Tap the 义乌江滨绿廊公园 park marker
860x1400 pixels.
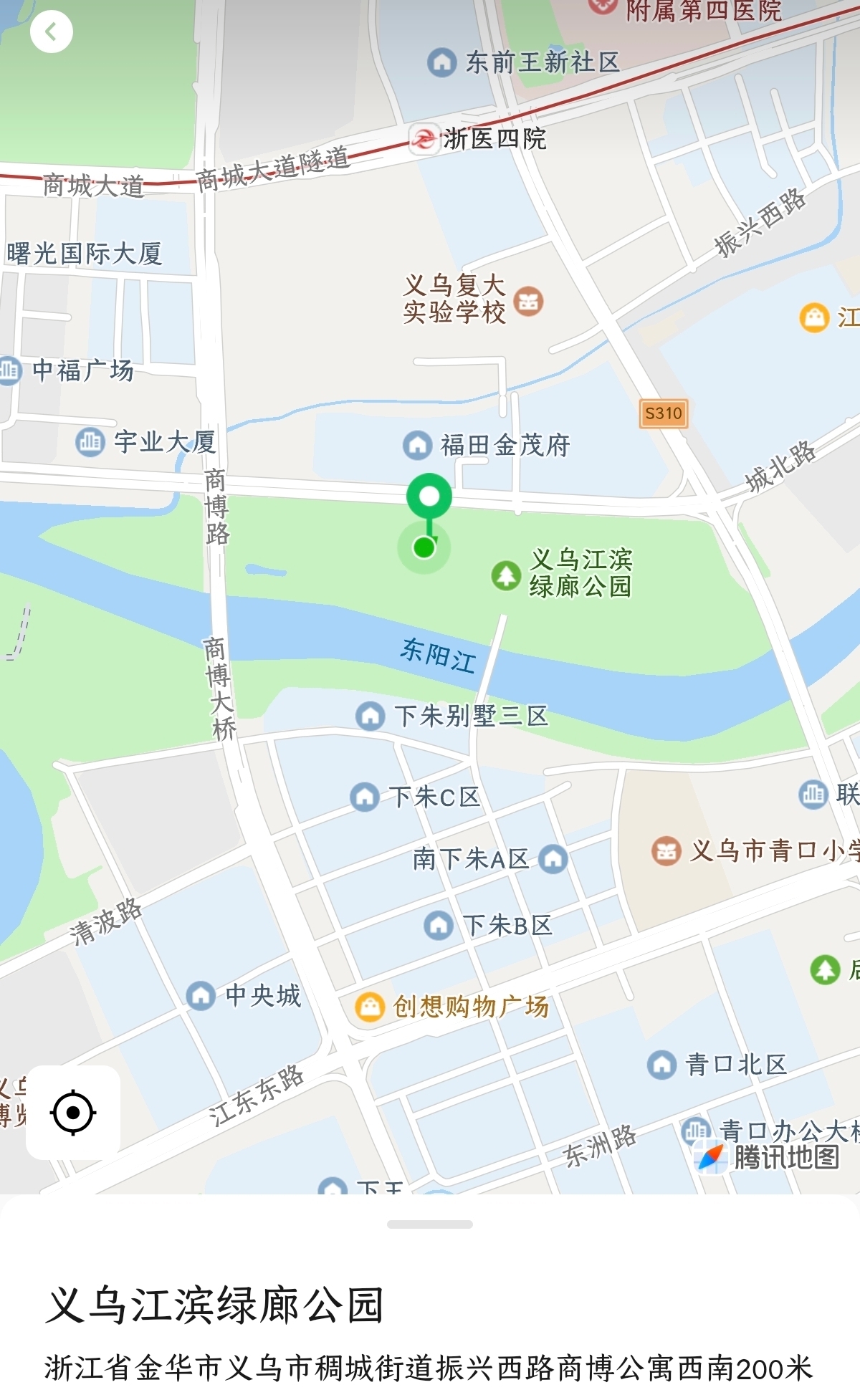(x=506, y=575)
